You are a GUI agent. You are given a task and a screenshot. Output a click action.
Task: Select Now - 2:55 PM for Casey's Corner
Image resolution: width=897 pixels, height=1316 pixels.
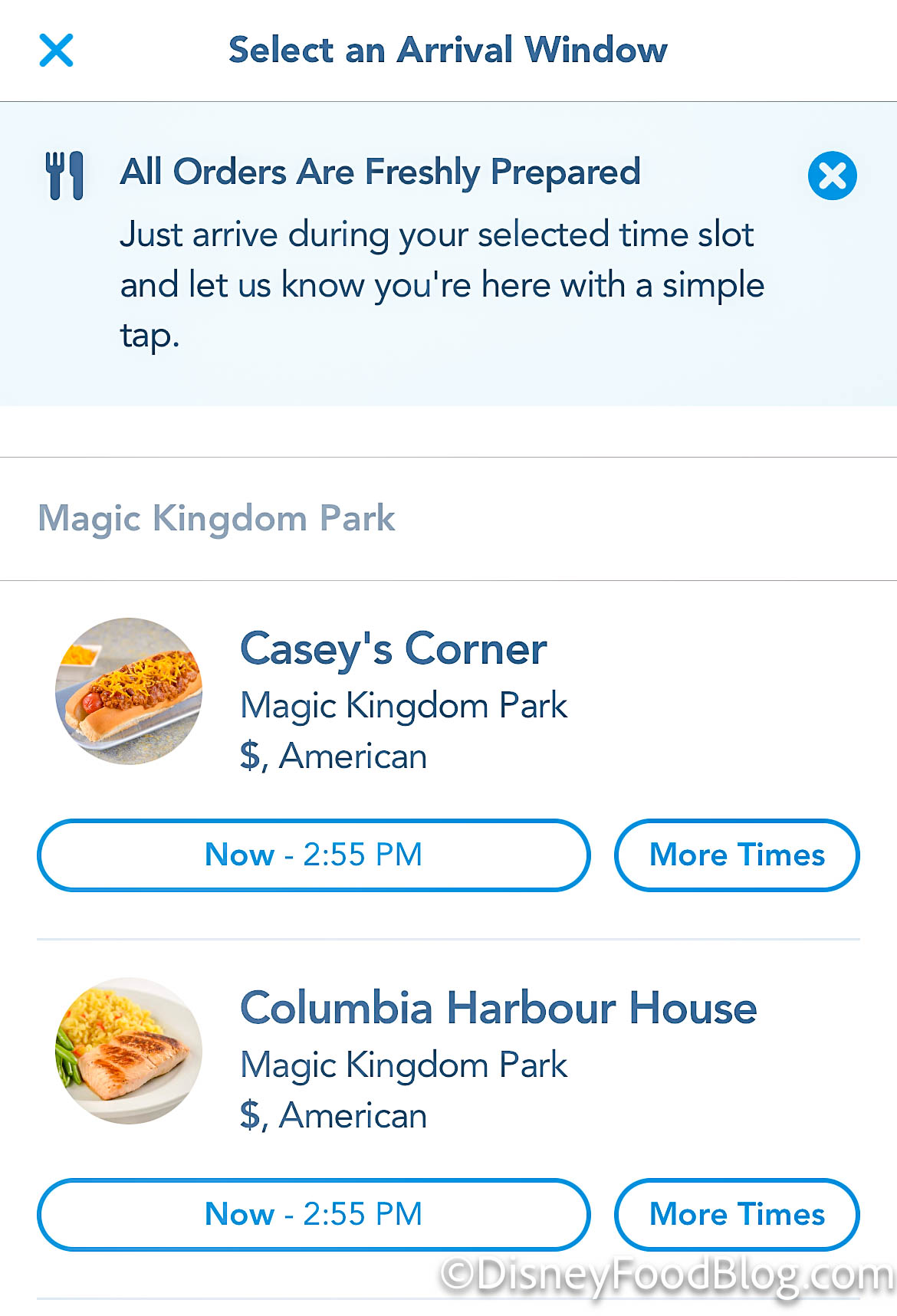(314, 855)
